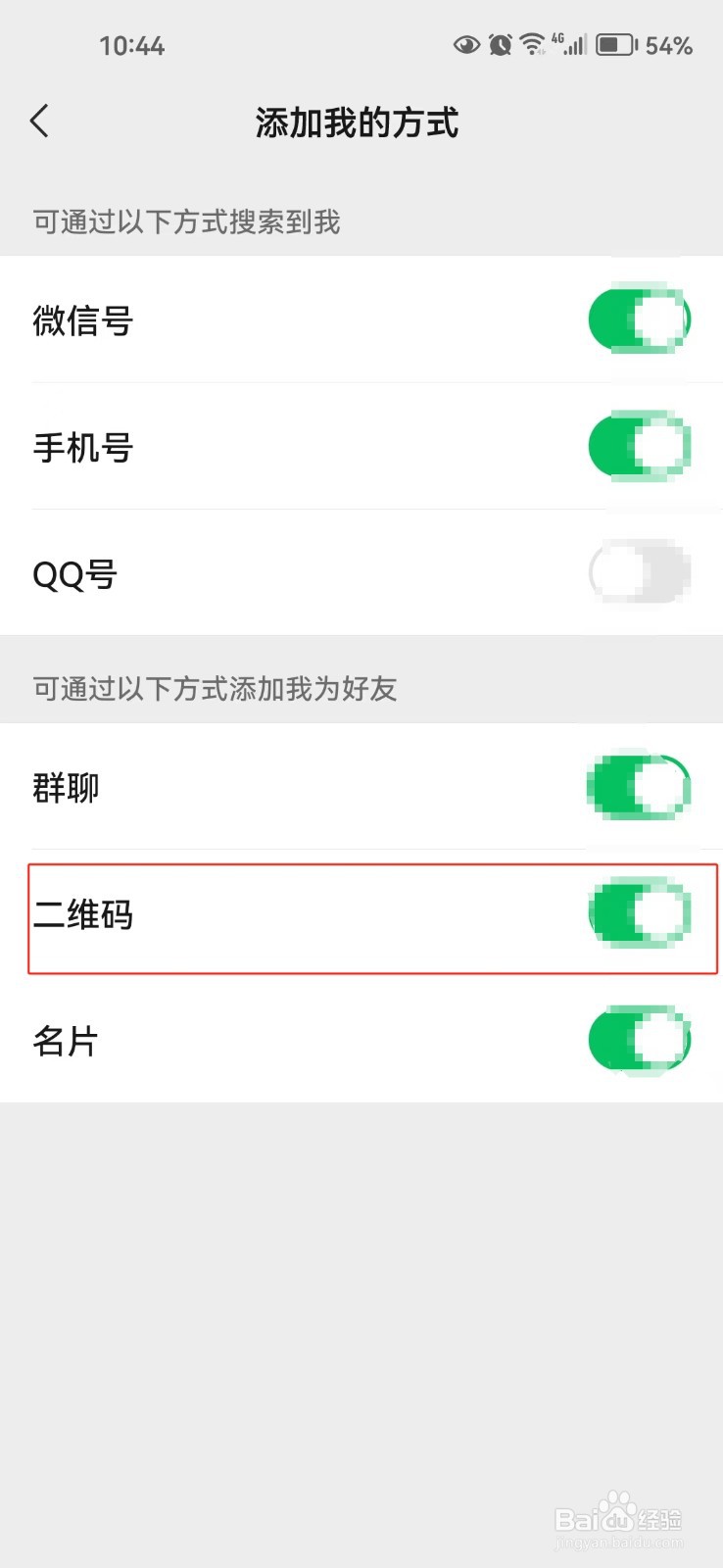Click the battery icon in status bar
This screenshot has height=1568, width=723.
point(614,44)
